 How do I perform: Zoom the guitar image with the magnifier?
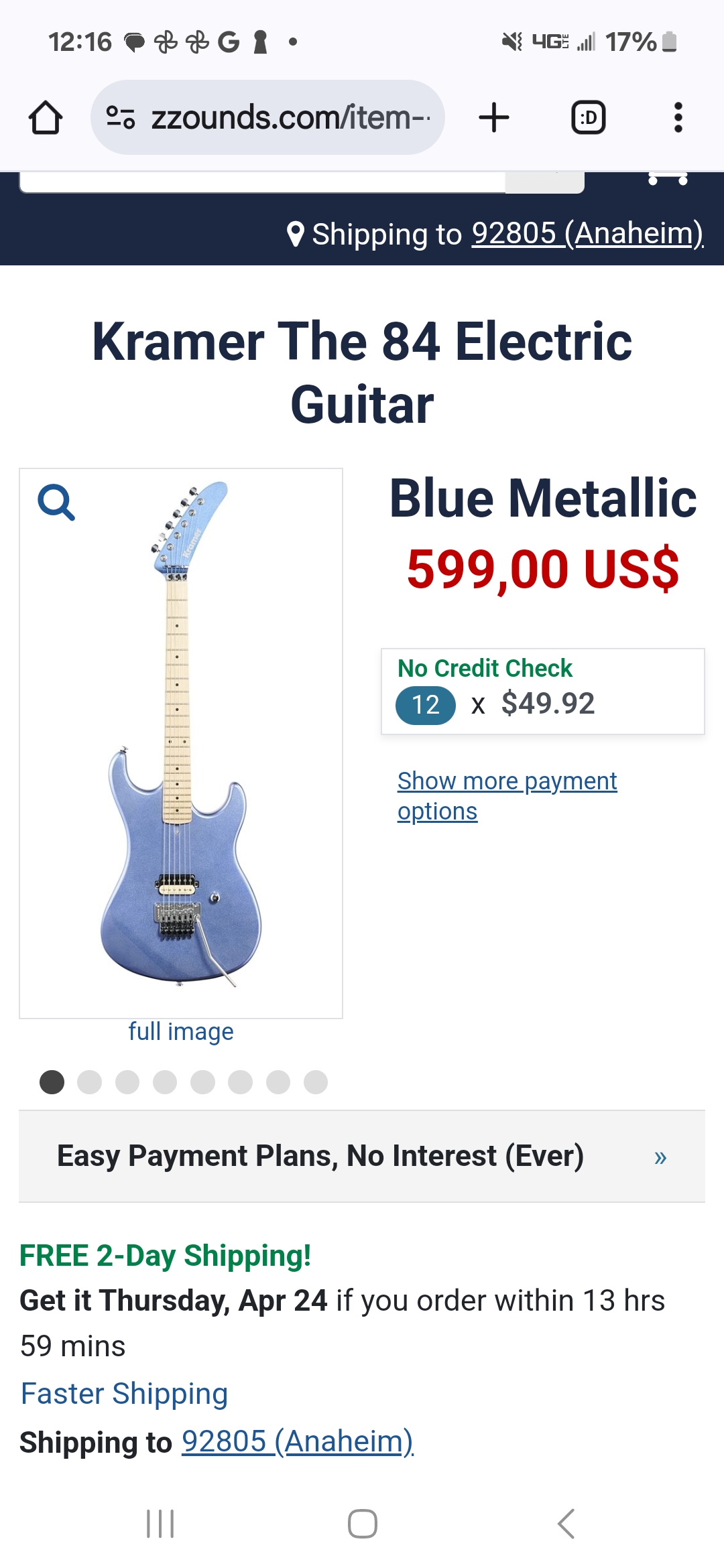pyautogui.click(x=56, y=503)
